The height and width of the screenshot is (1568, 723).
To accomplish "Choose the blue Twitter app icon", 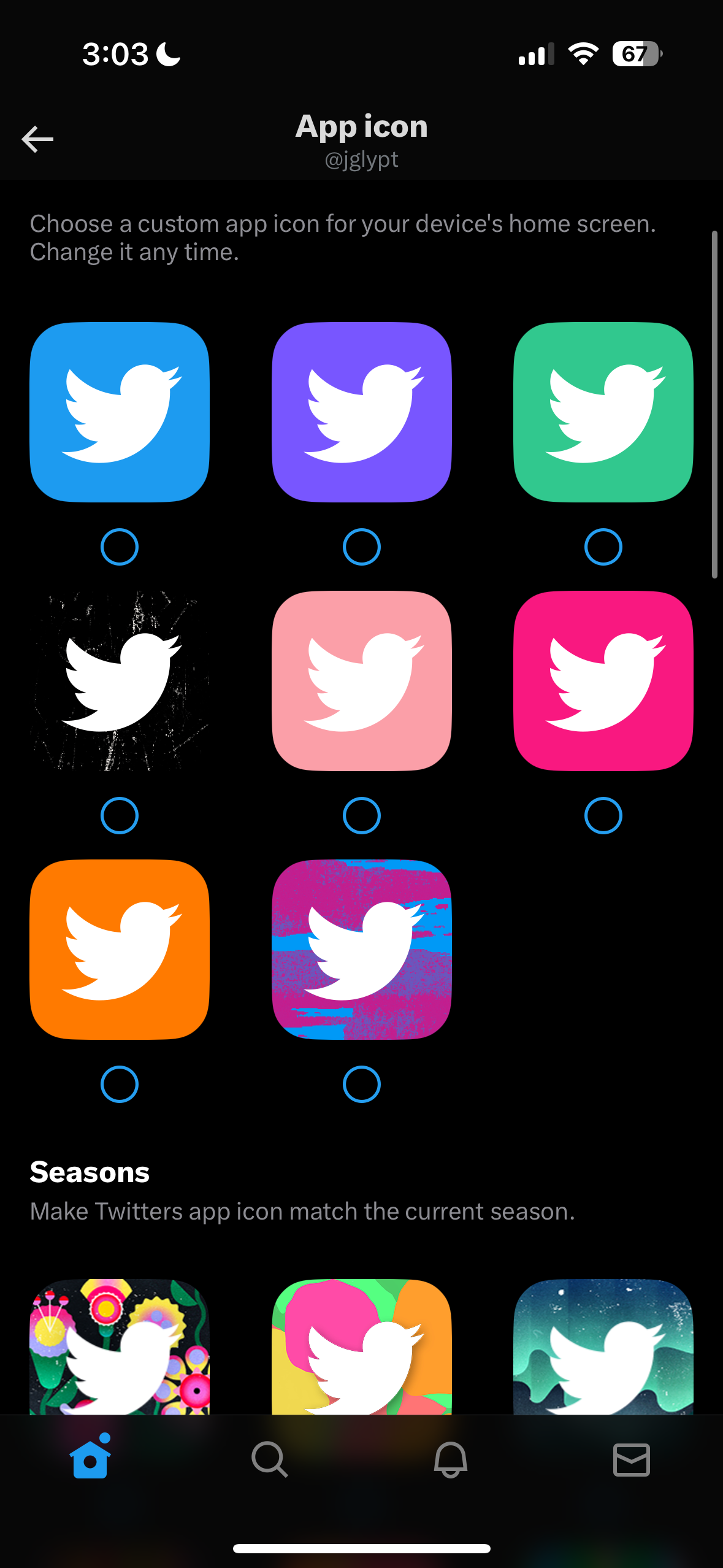I will click(x=120, y=412).
